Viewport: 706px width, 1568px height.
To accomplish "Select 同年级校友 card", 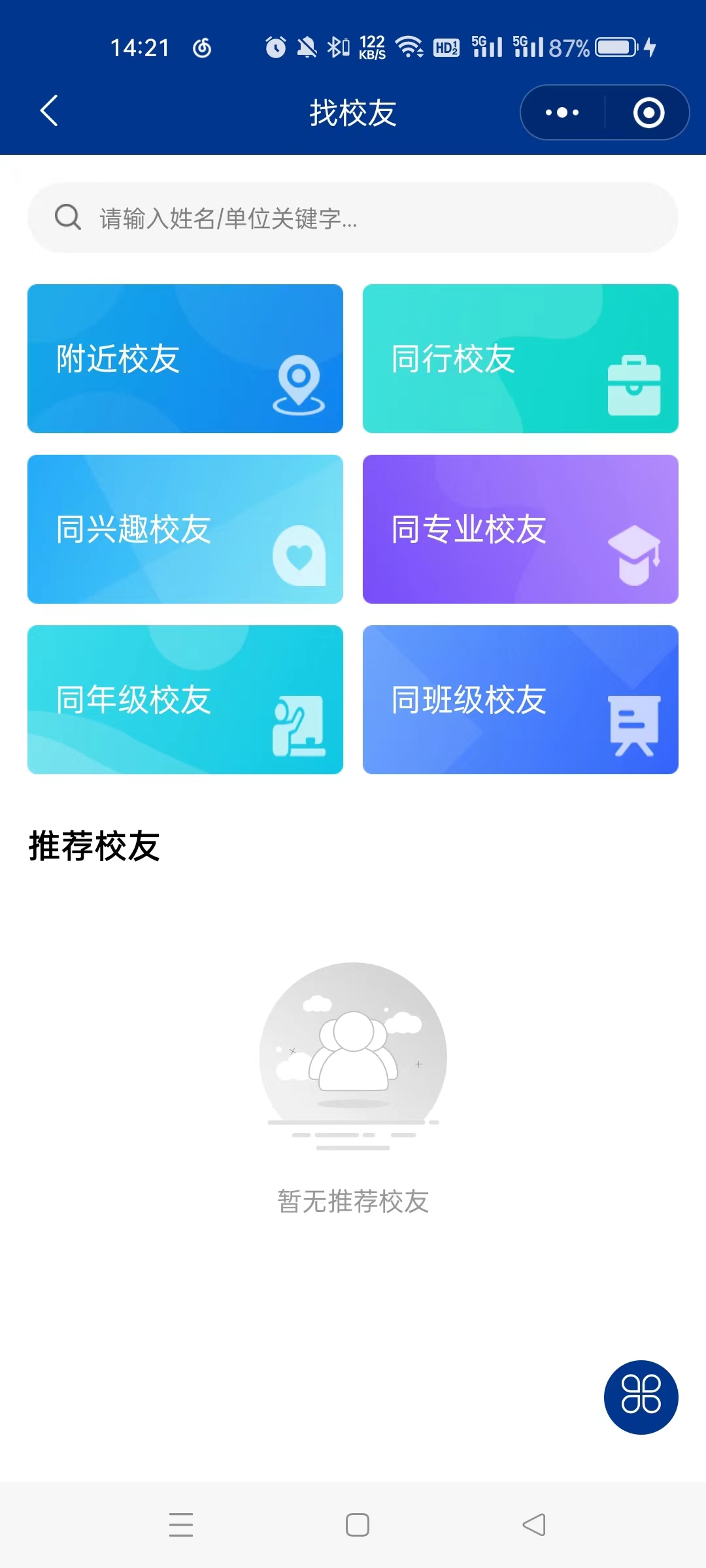I will tap(185, 700).
